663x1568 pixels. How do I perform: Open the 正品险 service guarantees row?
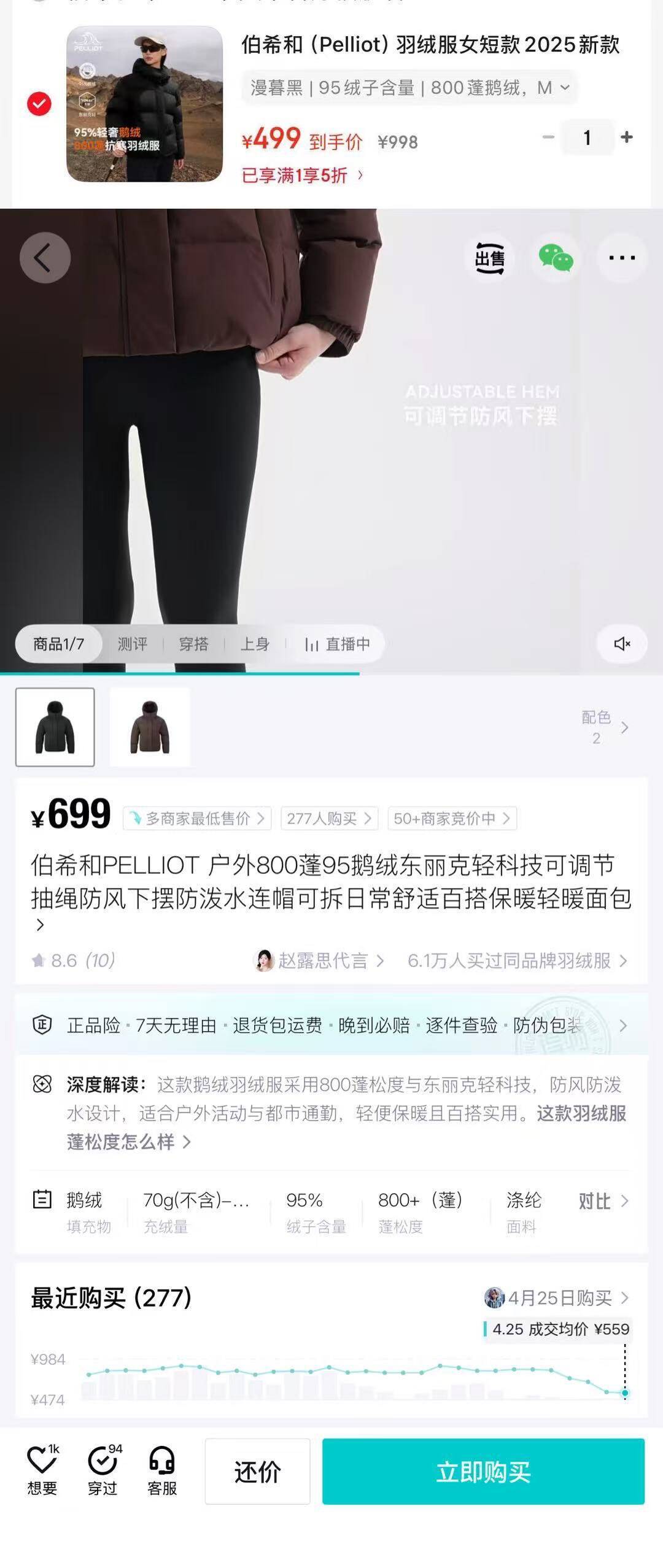pyautogui.click(x=331, y=1025)
